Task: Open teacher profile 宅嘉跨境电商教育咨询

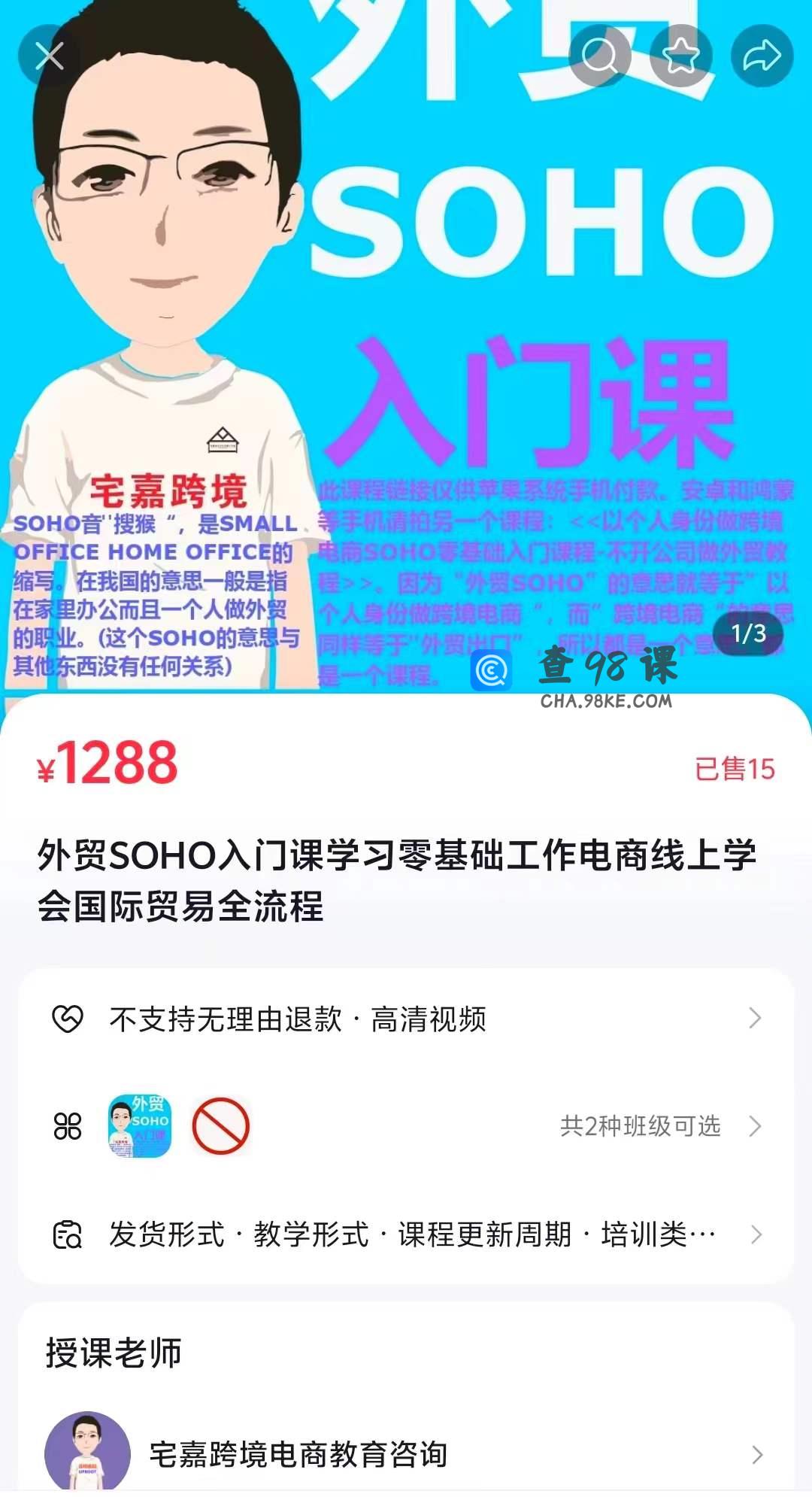Action: pyautogui.click(x=406, y=1454)
